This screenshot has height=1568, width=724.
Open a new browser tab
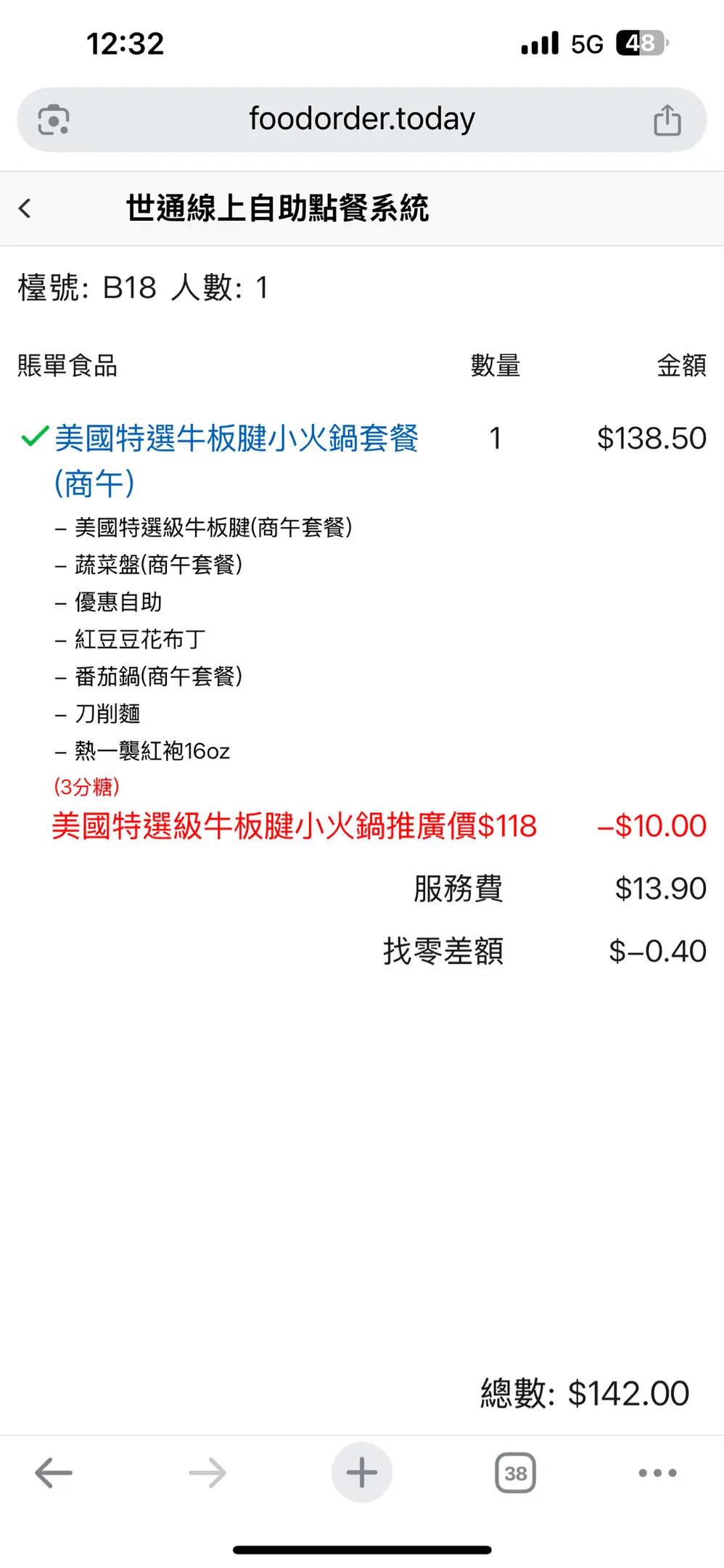(x=361, y=1472)
